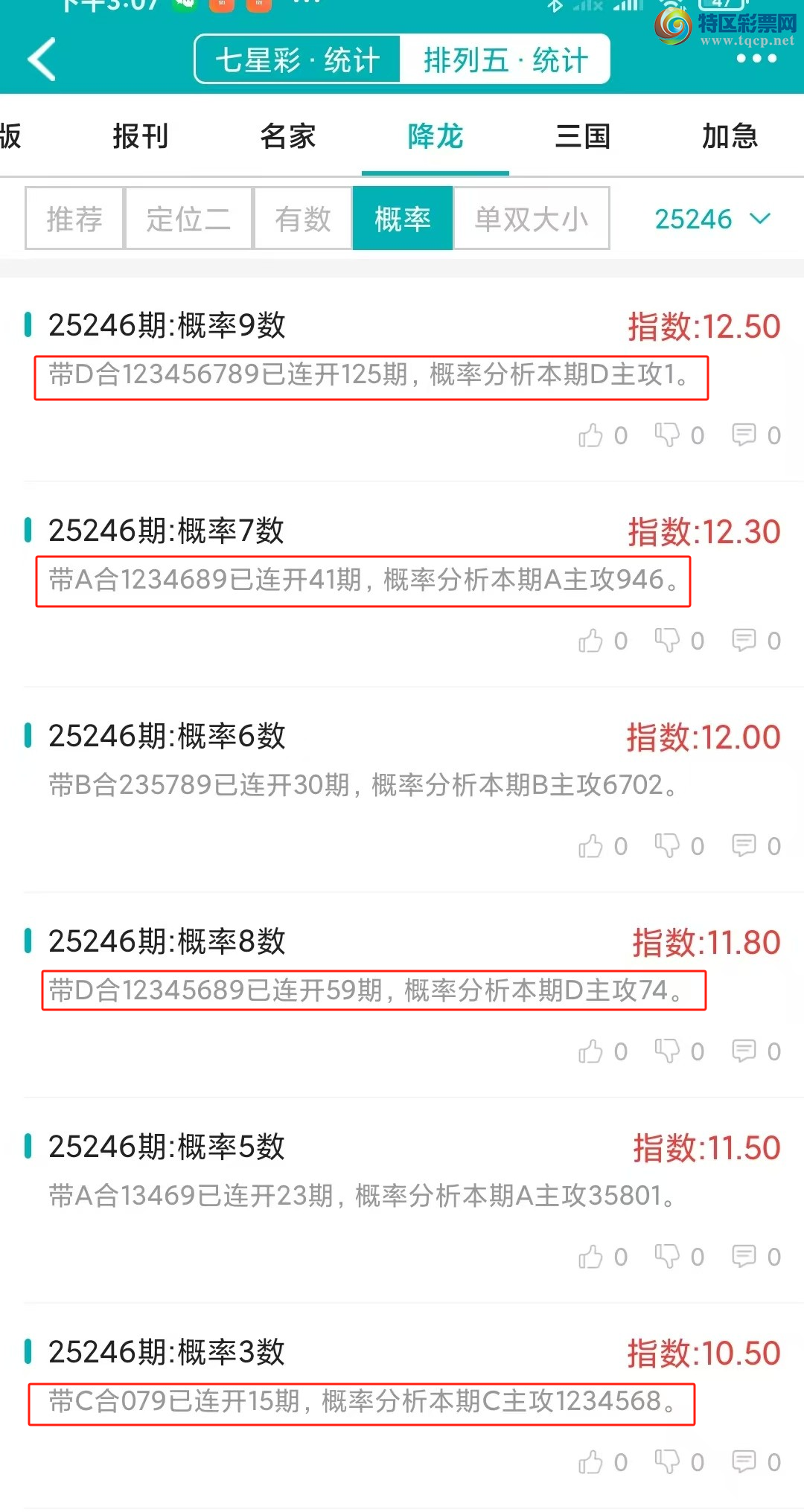804x1512 pixels.
Task: Open comments on the 概率6数 post
Action: coord(744,846)
